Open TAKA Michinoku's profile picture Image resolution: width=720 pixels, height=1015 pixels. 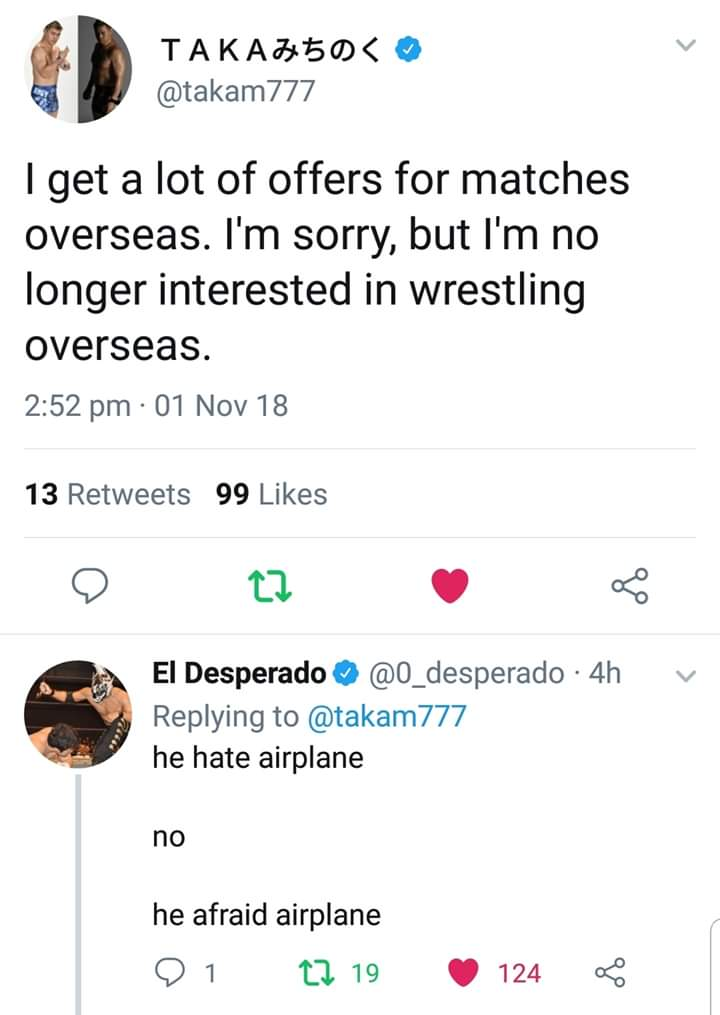(x=78, y=69)
